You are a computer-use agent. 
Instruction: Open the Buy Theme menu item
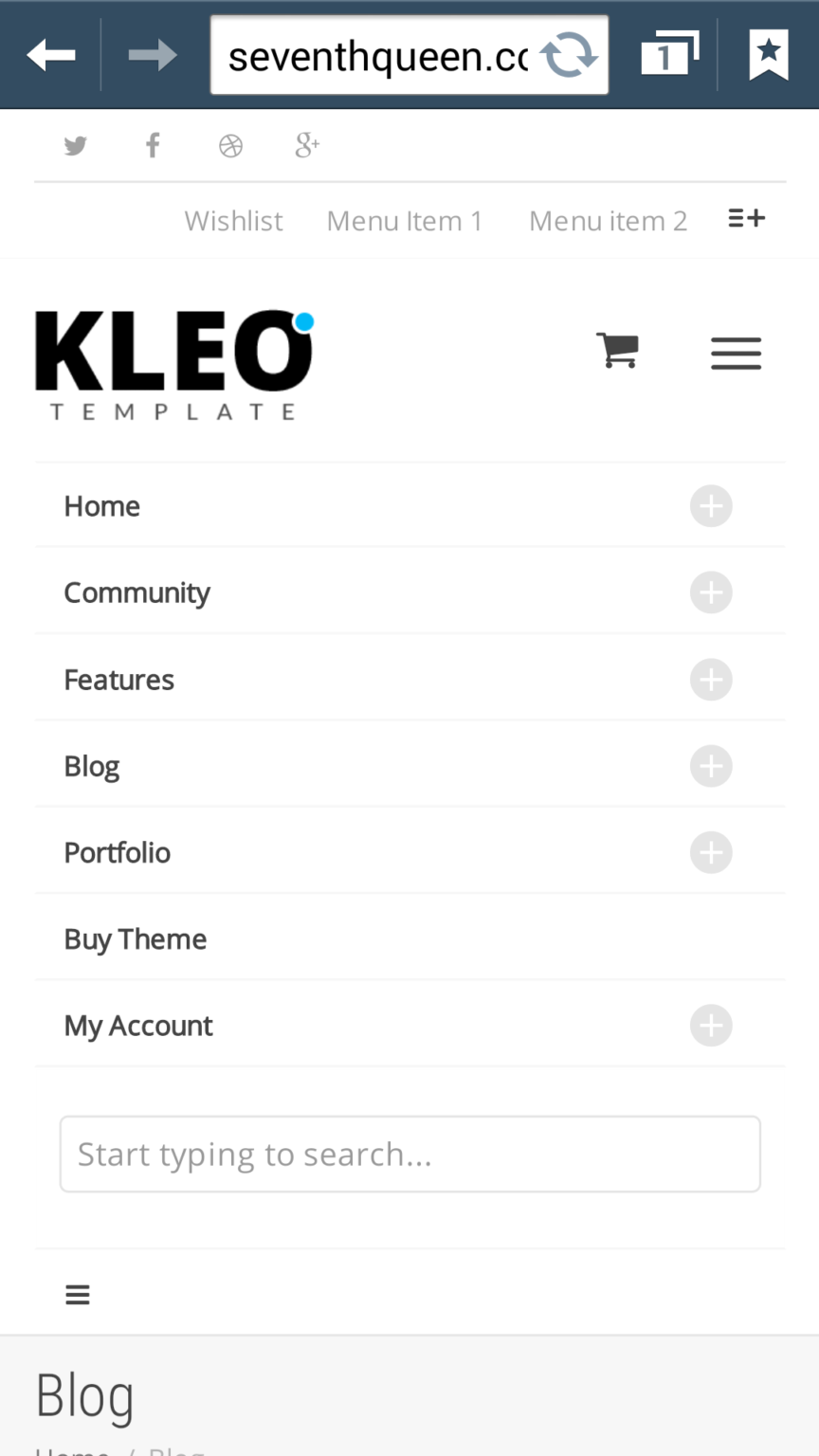tap(136, 939)
